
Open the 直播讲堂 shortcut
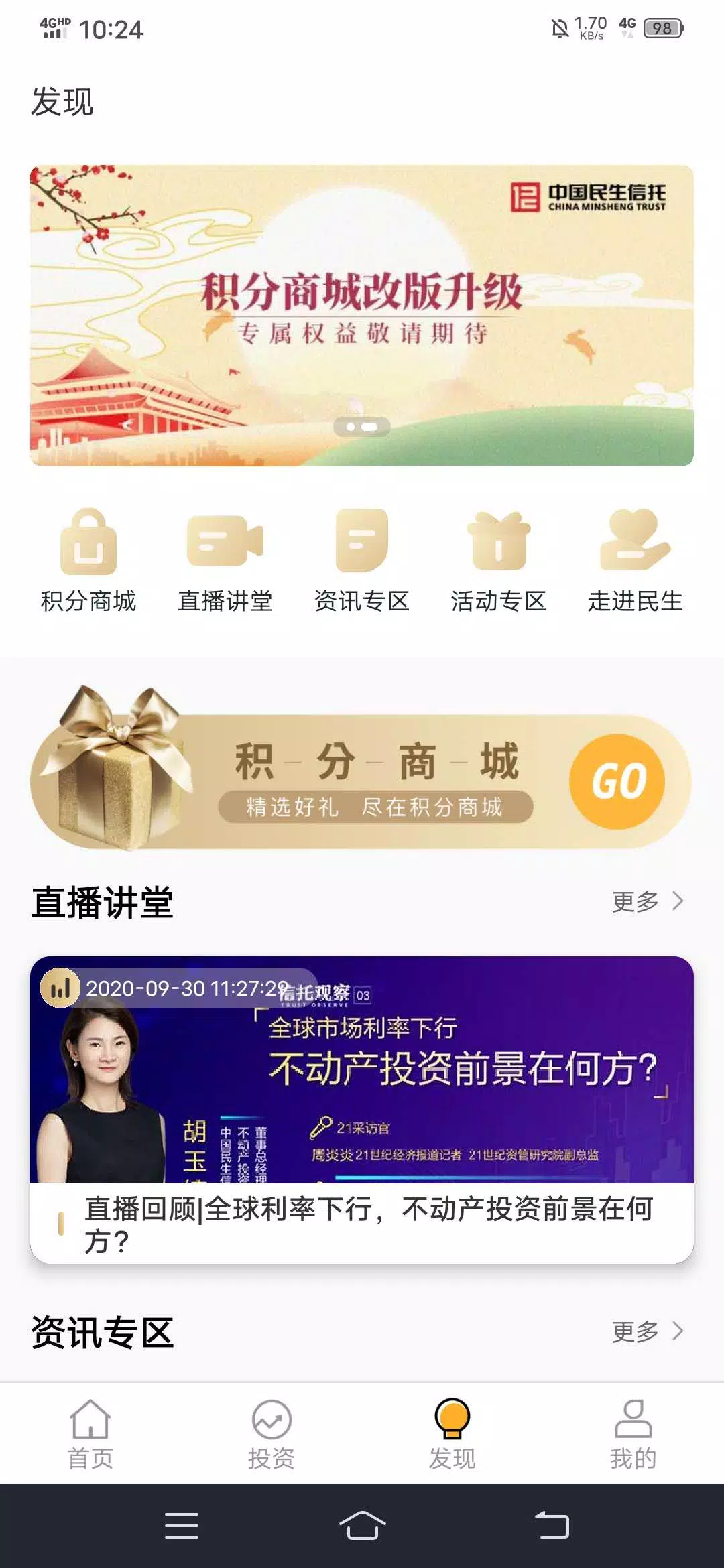click(x=225, y=560)
